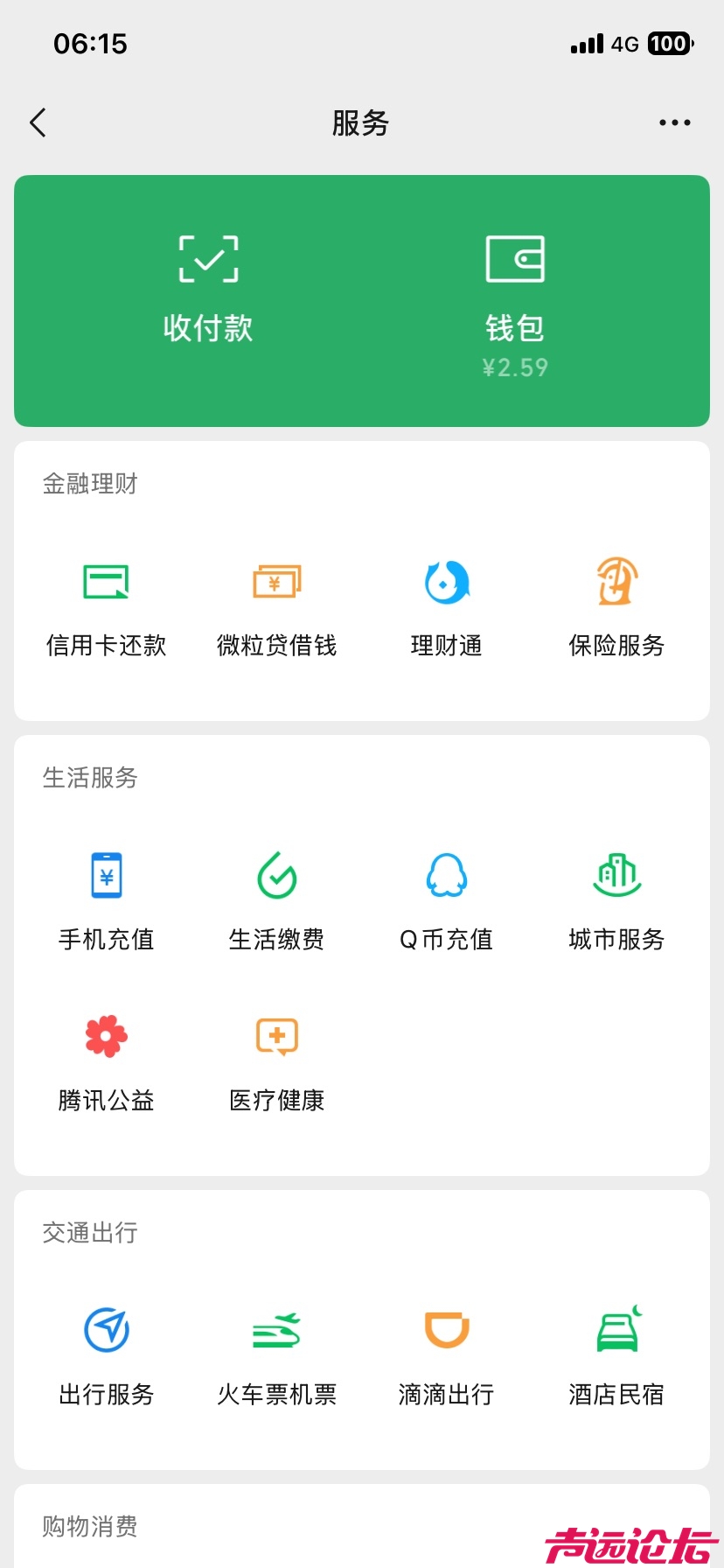The image size is (724, 1568).
Task: Open 医疗健康
Action: pos(276,1060)
